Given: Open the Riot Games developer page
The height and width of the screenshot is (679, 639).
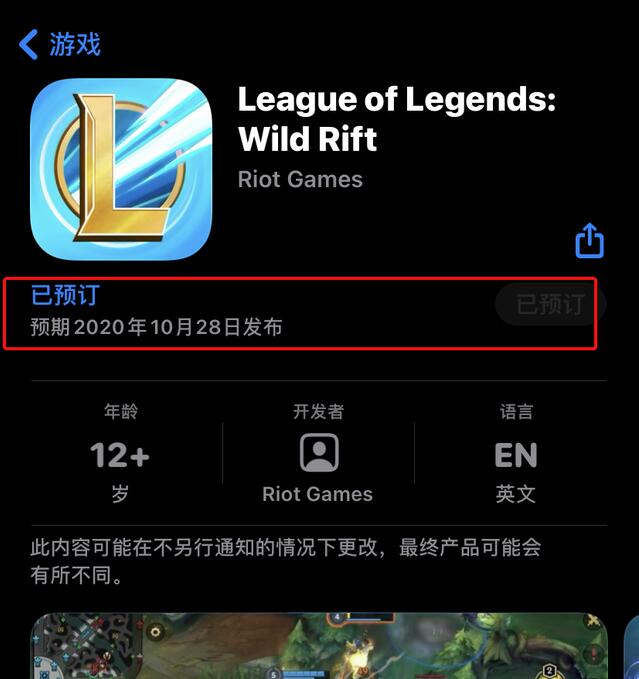Looking at the screenshot, I should 318,453.
